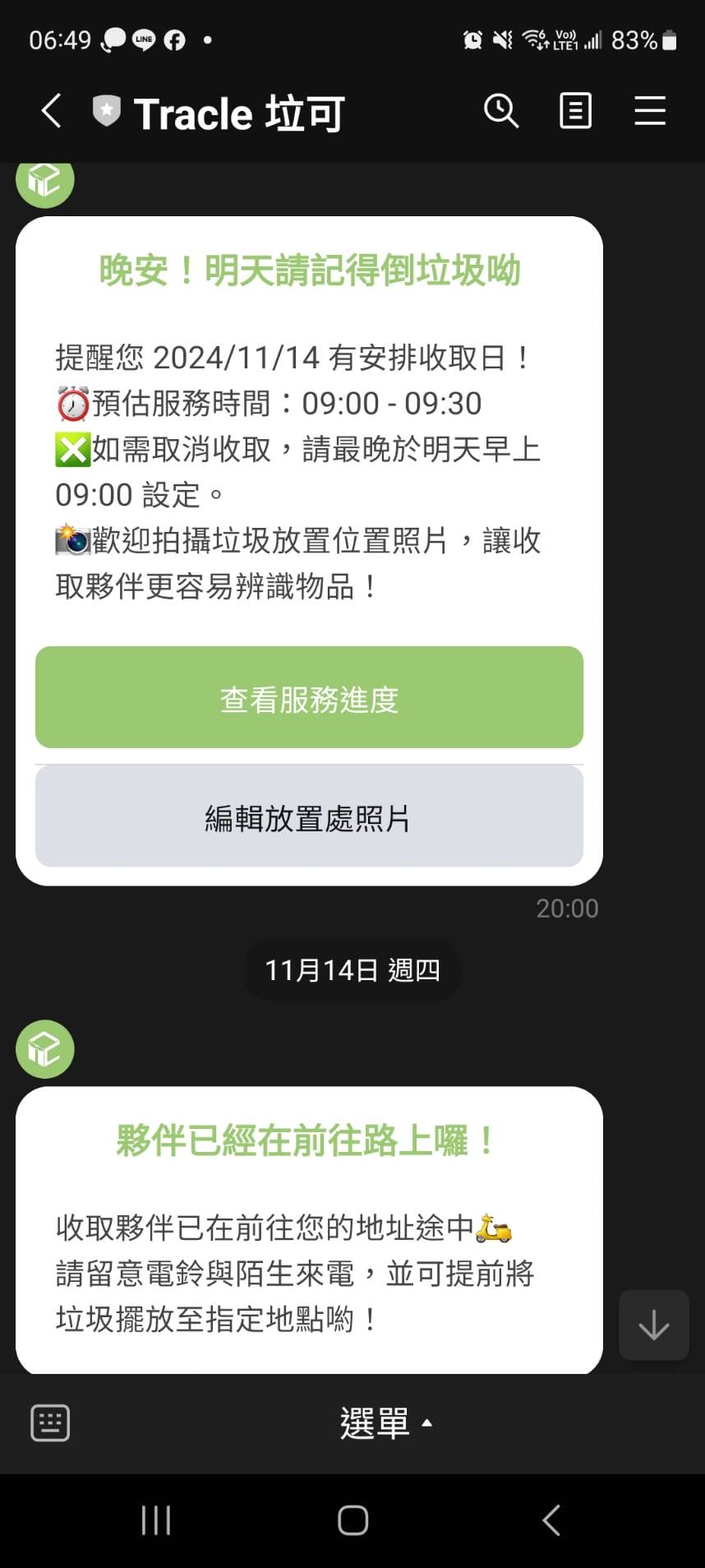Click the scroll-to-bottom arrow button

coord(653,1325)
